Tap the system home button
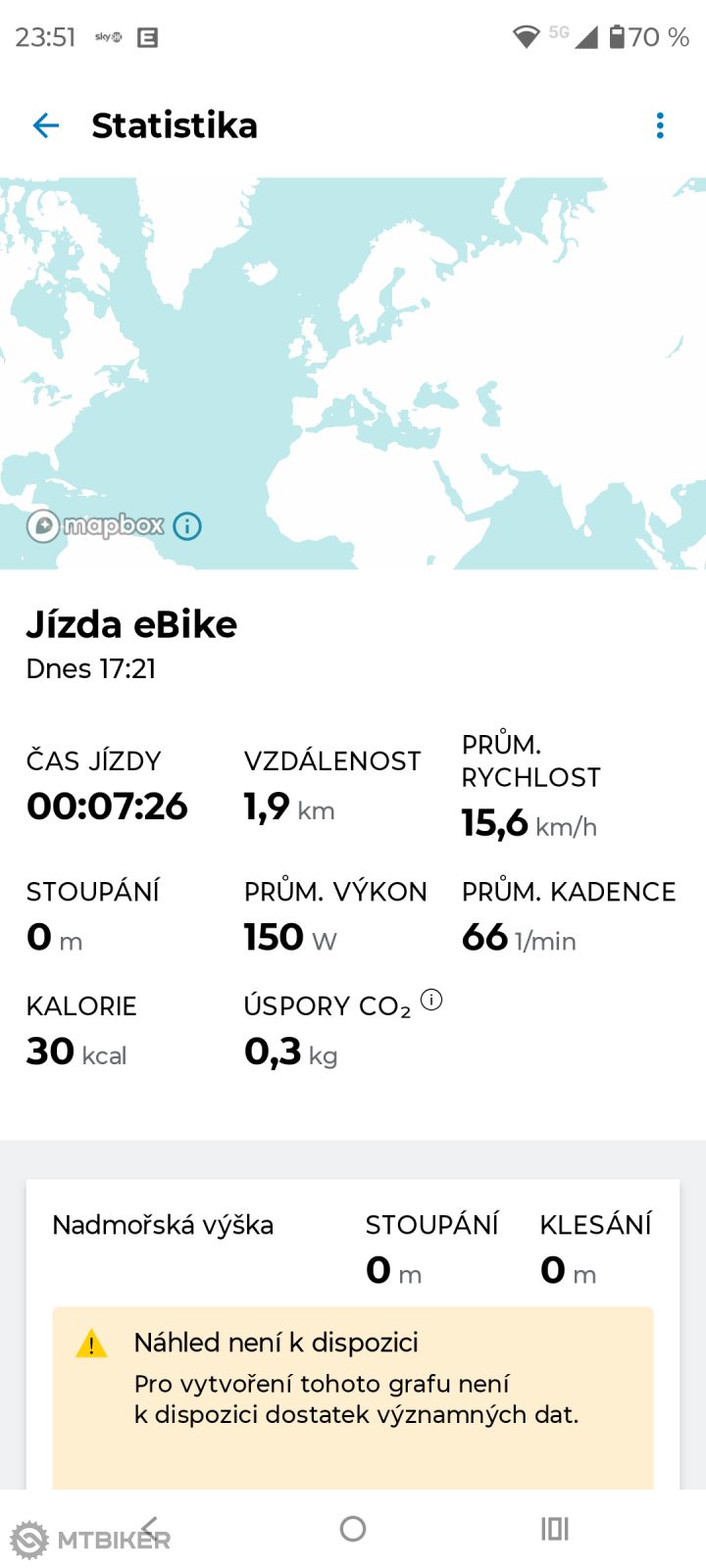Viewport: 706px width, 1568px height. (353, 1528)
